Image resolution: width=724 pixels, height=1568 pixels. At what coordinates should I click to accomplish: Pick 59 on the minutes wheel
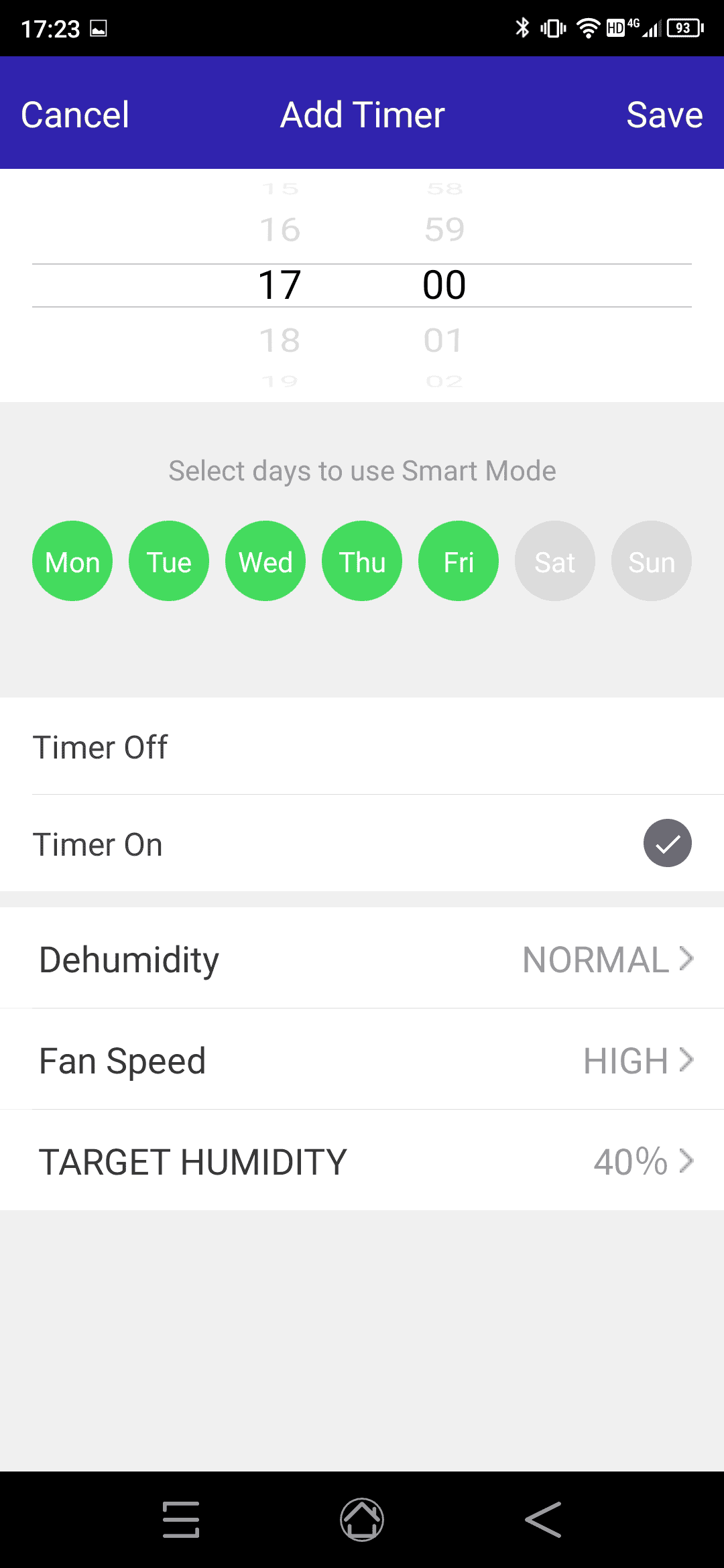point(444,228)
